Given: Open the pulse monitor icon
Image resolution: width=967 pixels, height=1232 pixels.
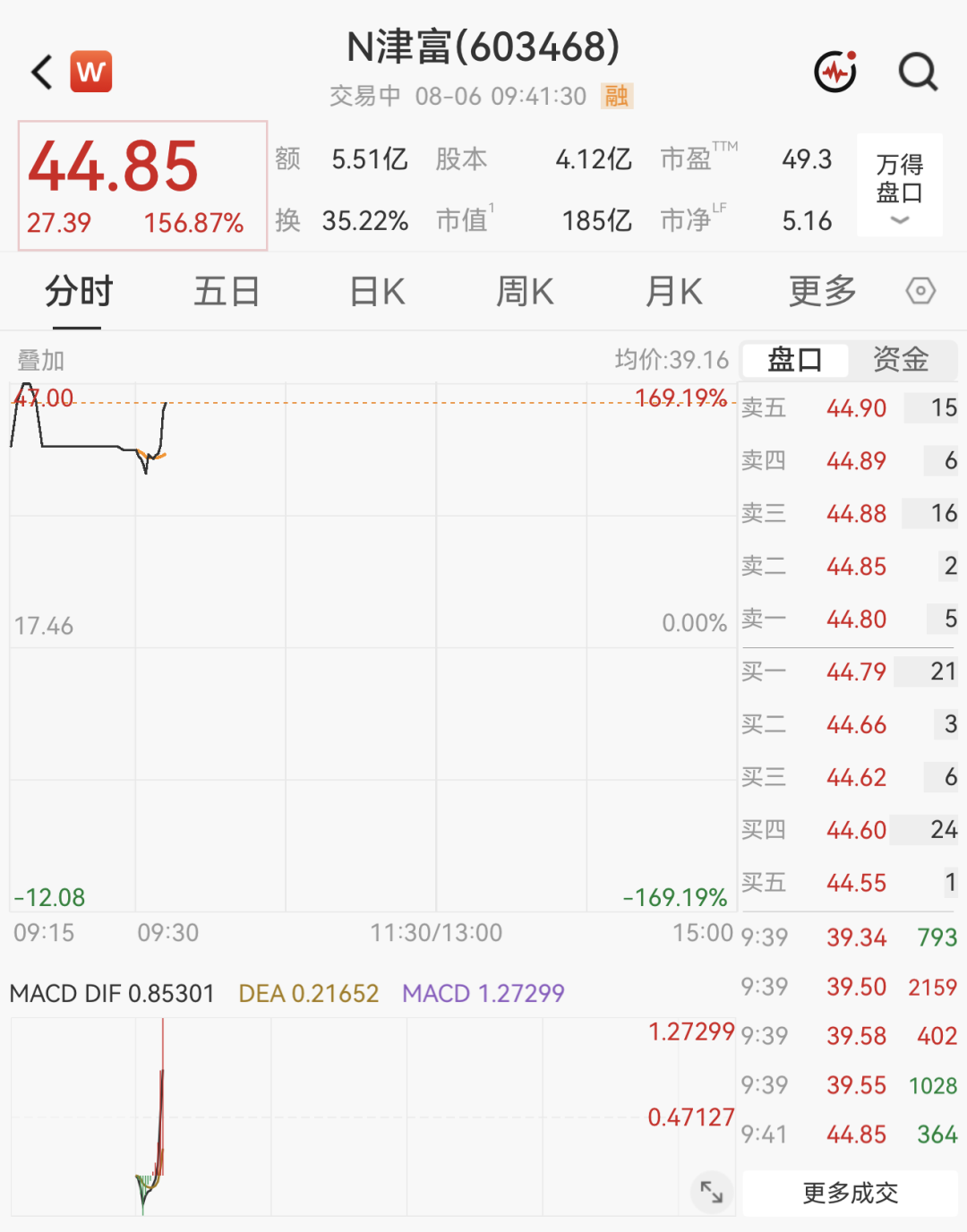Looking at the screenshot, I should pos(835,72).
